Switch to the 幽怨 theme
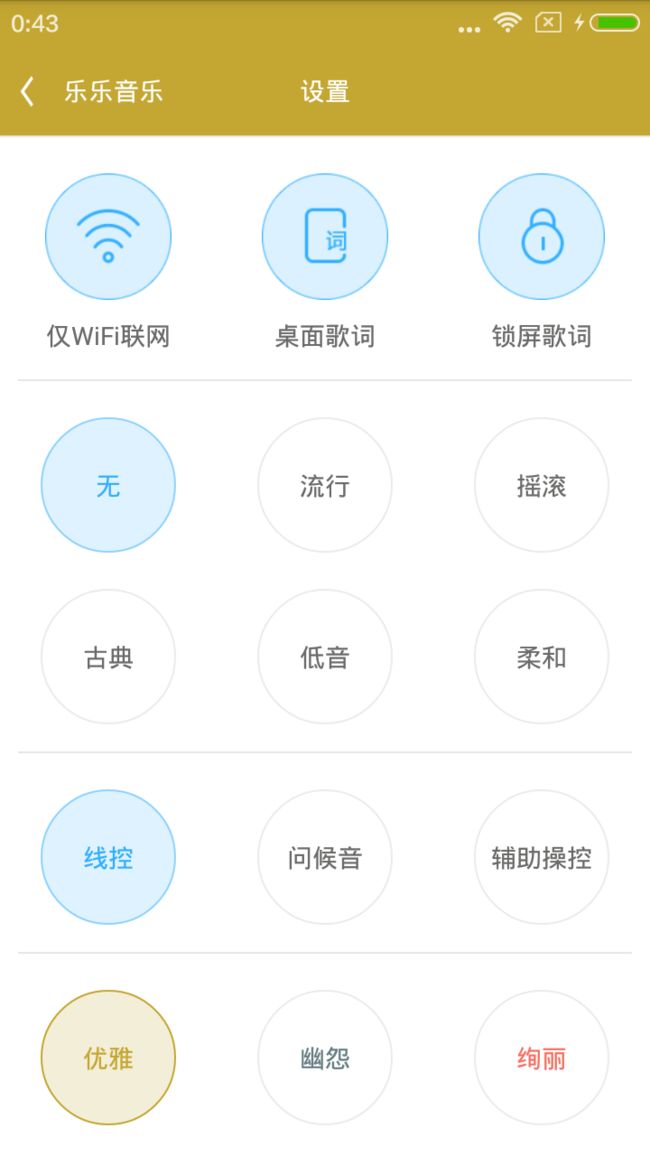 click(325, 1057)
